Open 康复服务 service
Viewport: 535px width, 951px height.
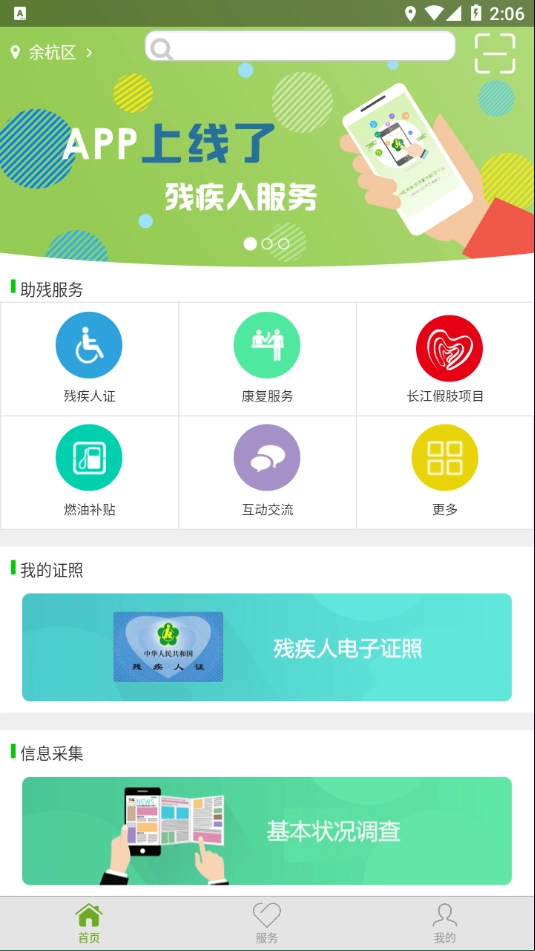pos(267,359)
